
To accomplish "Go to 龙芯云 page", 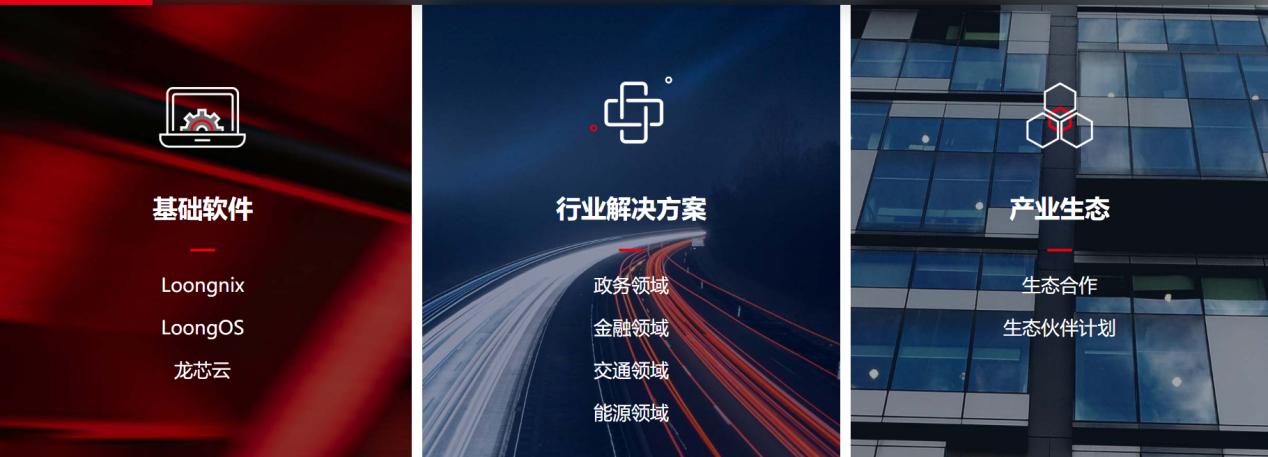I will click(202, 371).
